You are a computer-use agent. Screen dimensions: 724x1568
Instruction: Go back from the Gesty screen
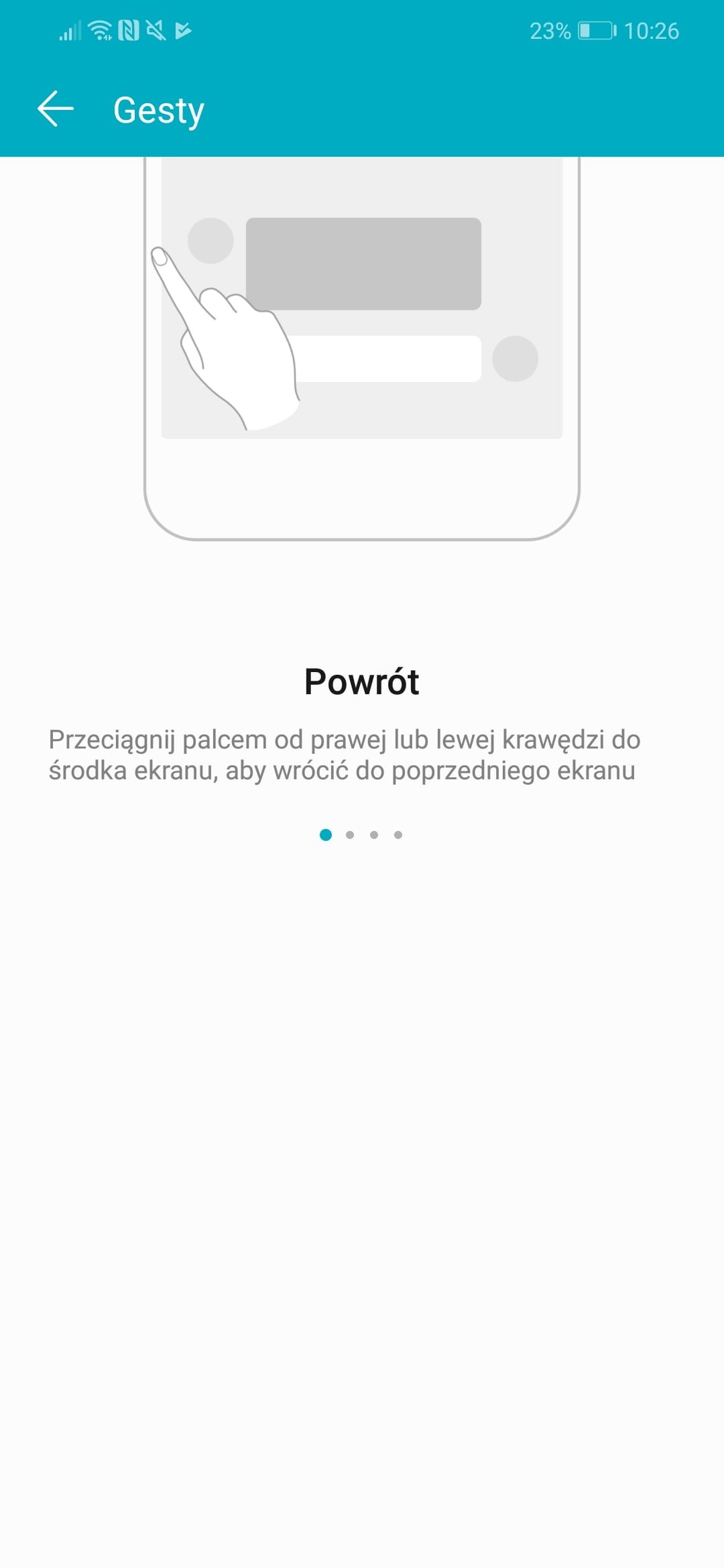[x=56, y=109]
